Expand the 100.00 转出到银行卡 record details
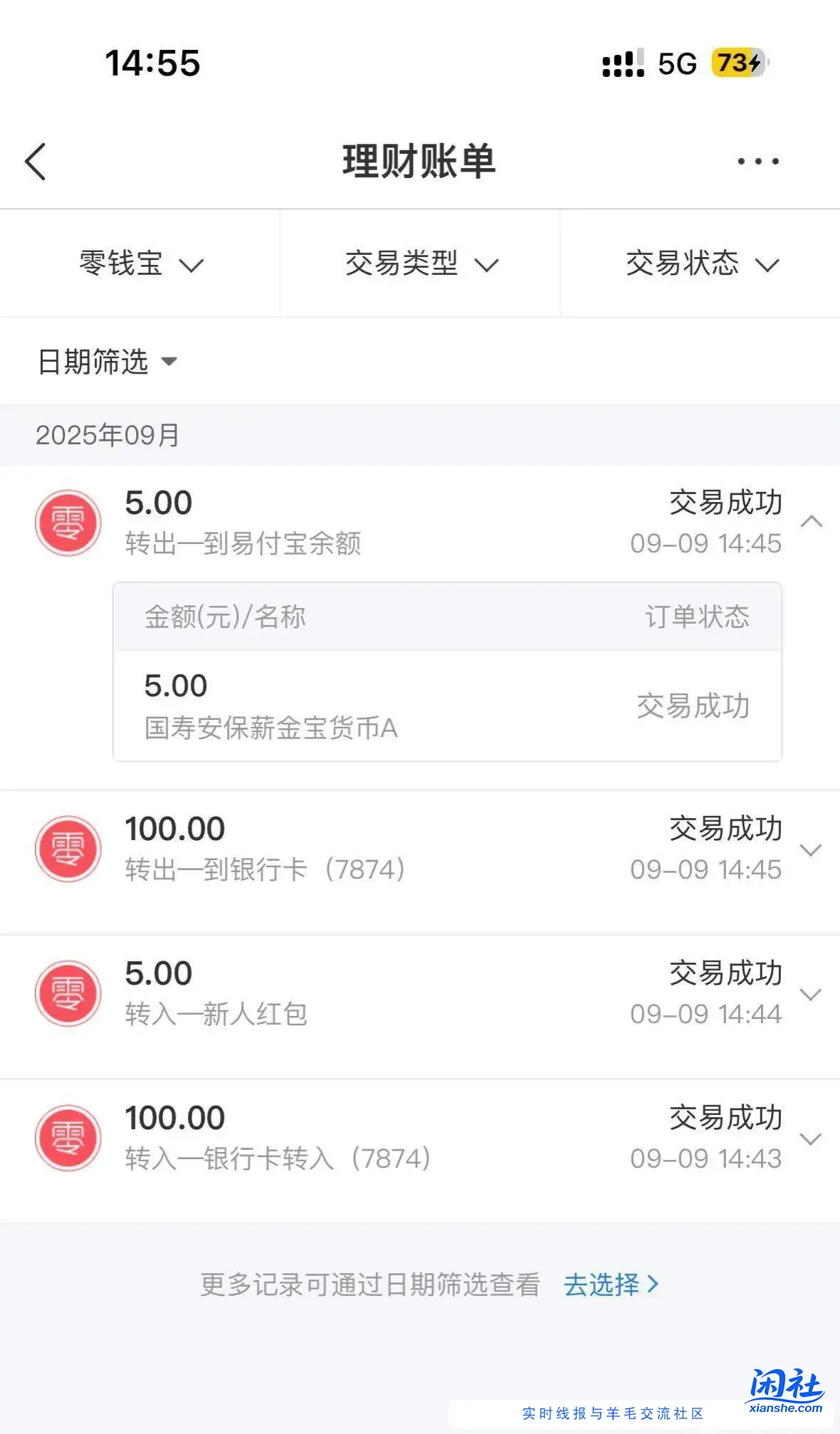Image resolution: width=840 pixels, height=1434 pixels. click(x=811, y=849)
